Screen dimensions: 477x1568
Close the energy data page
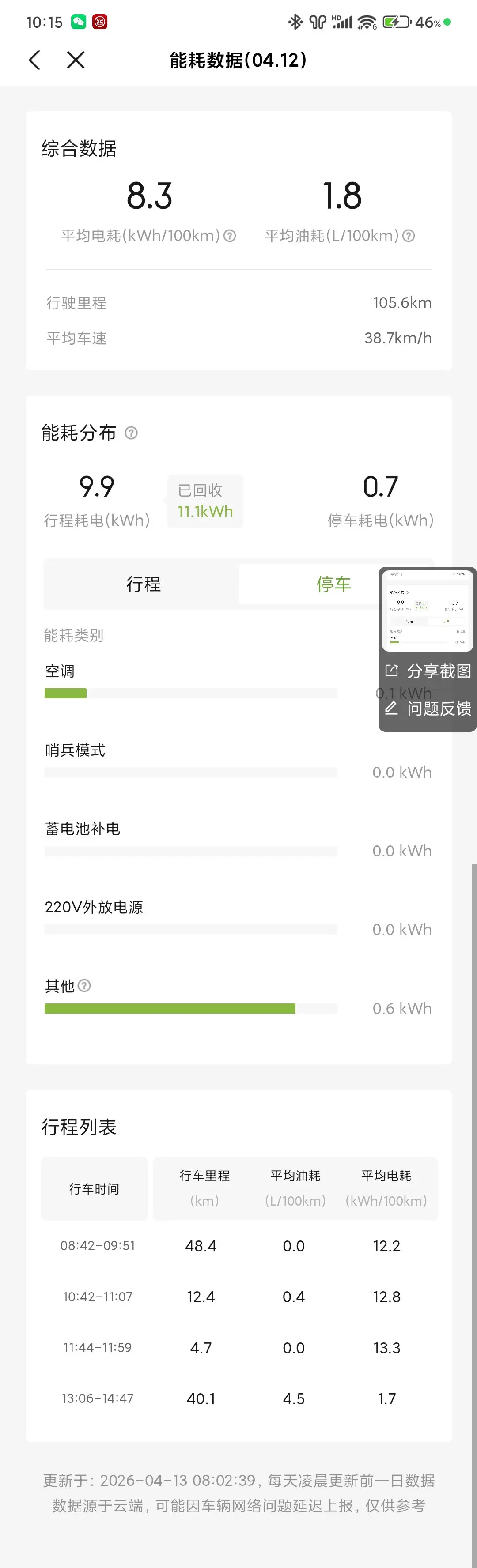click(x=76, y=60)
